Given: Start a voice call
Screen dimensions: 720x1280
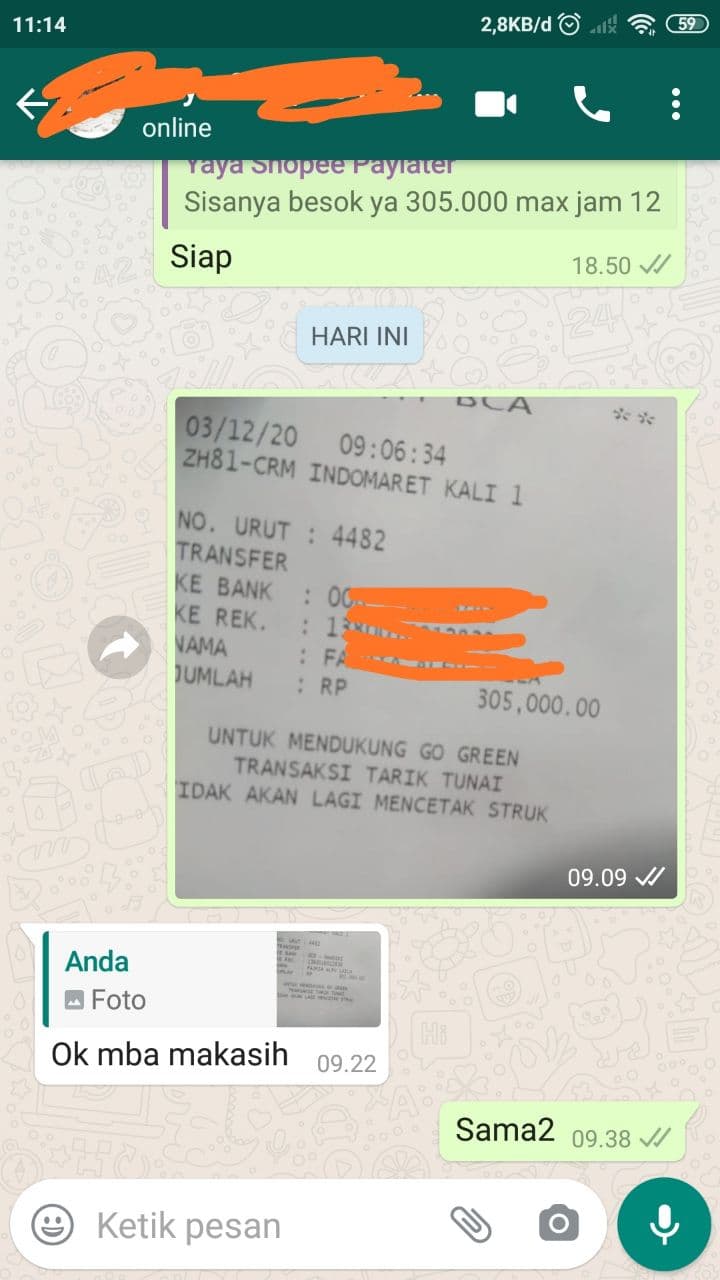Looking at the screenshot, I should point(591,104).
